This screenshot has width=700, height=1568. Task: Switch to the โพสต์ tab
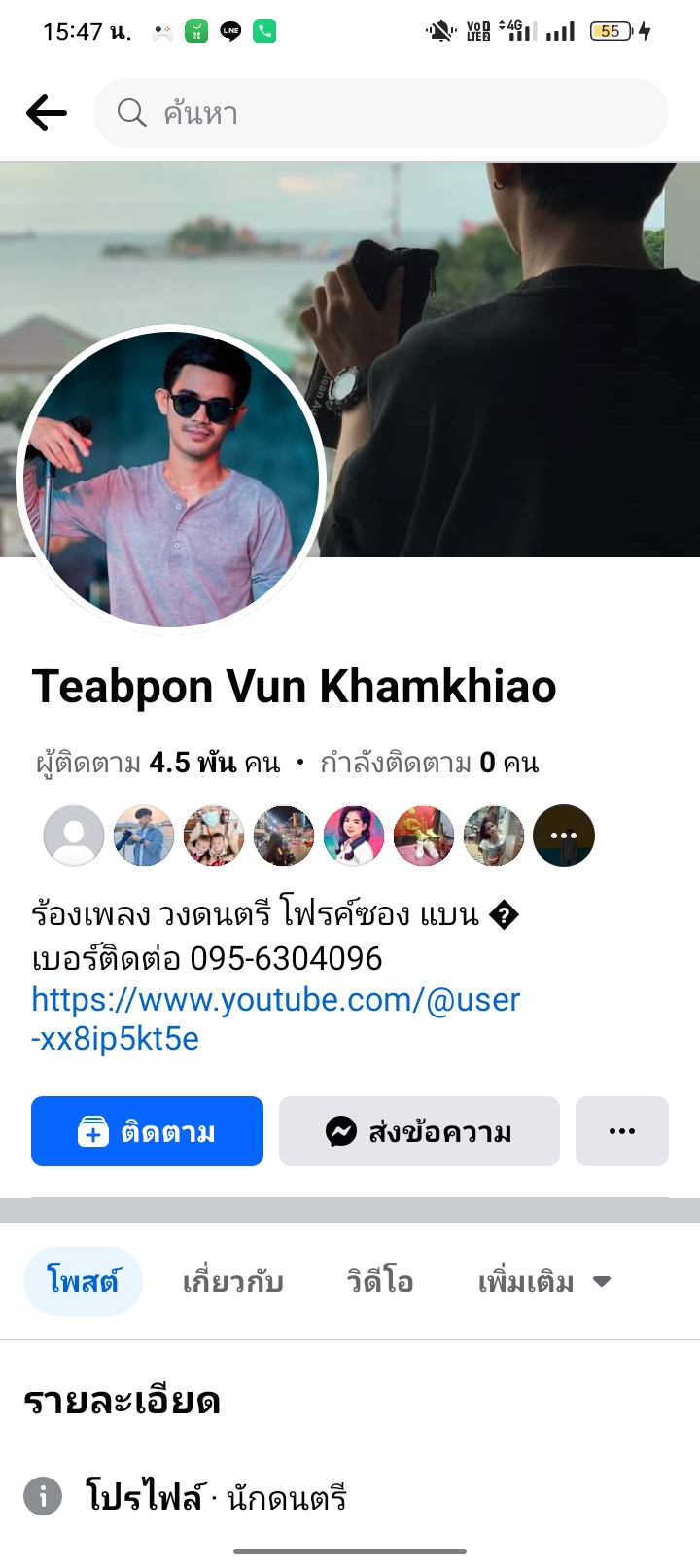point(83,1281)
